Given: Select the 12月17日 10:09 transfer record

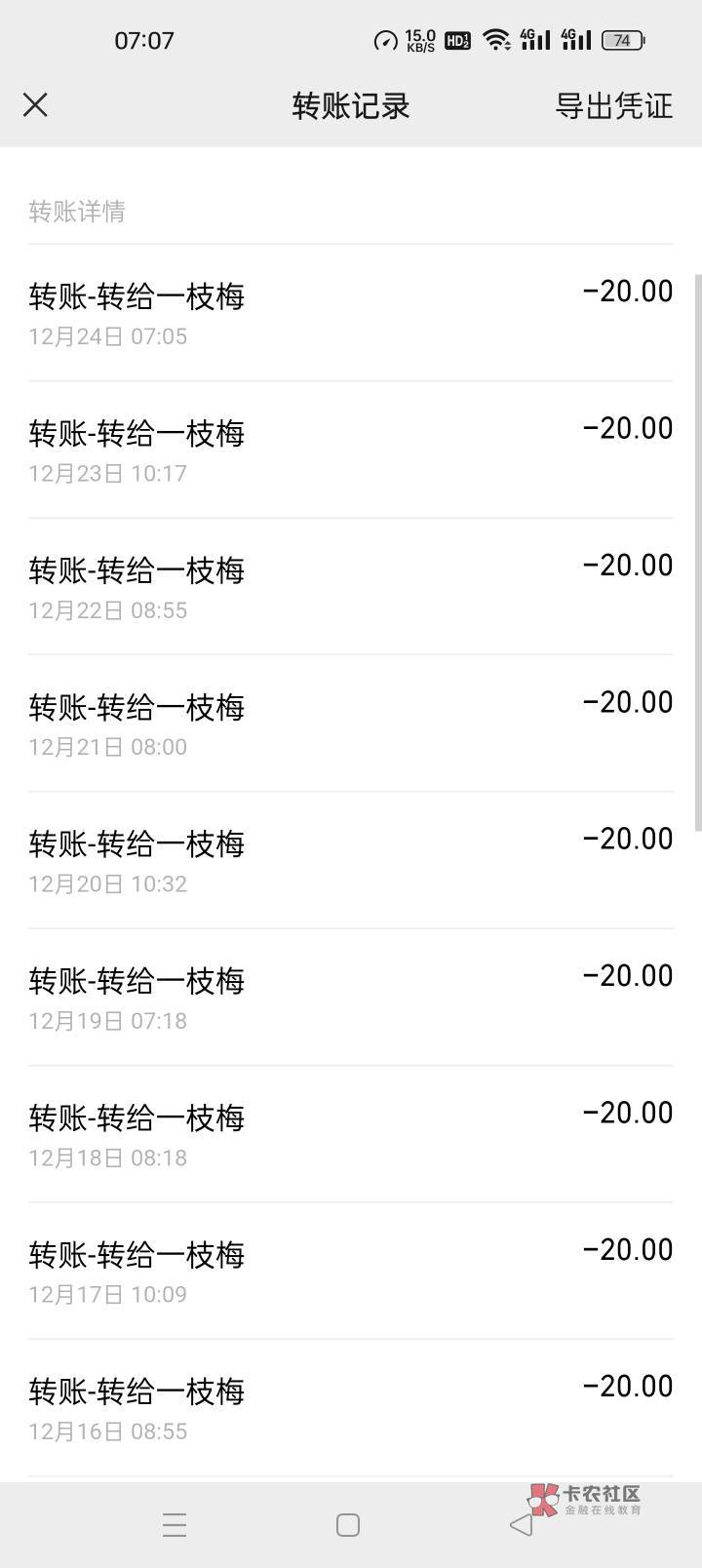Looking at the screenshot, I should point(351,1271).
